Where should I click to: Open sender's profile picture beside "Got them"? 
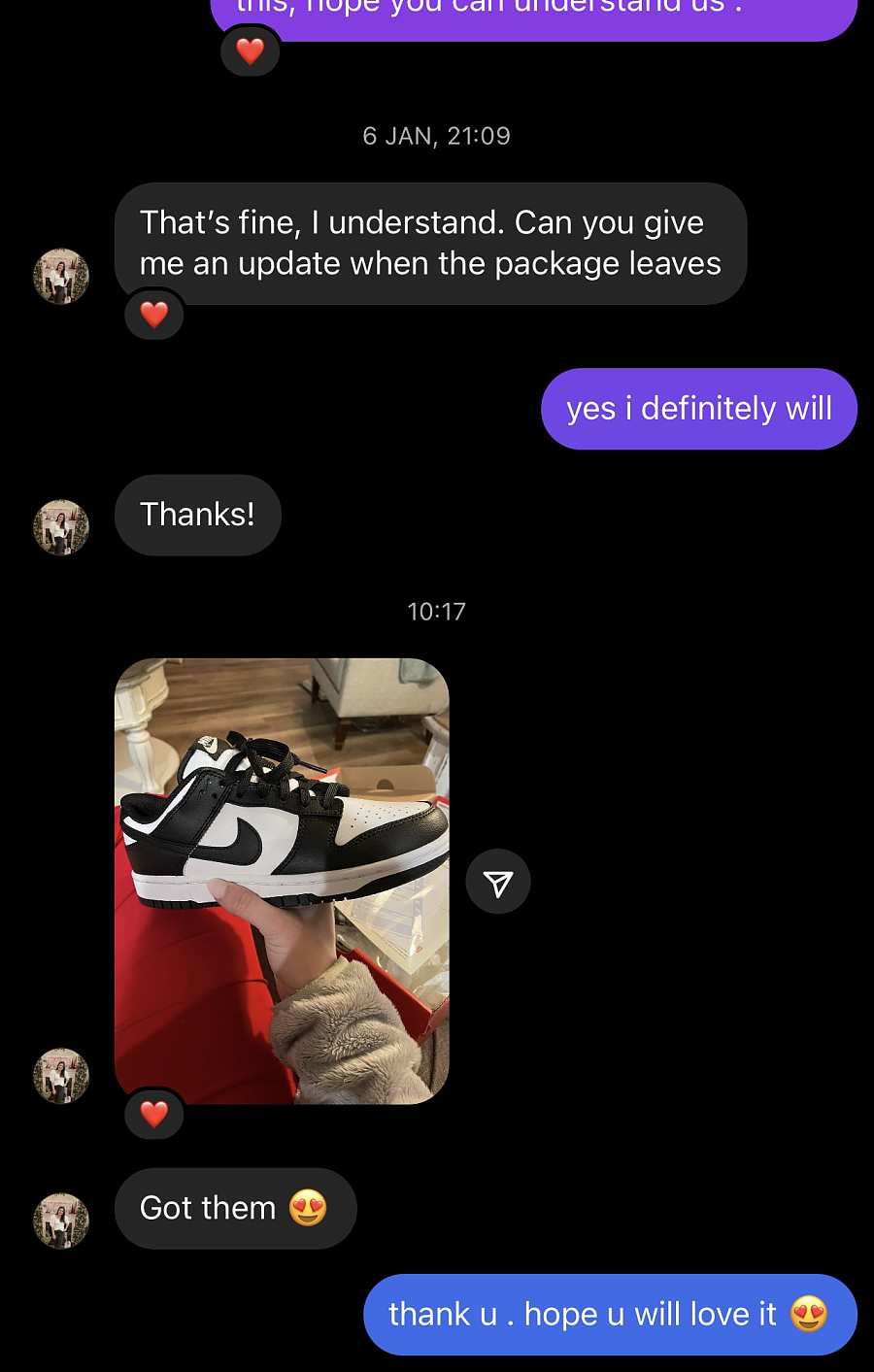[x=61, y=1221]
